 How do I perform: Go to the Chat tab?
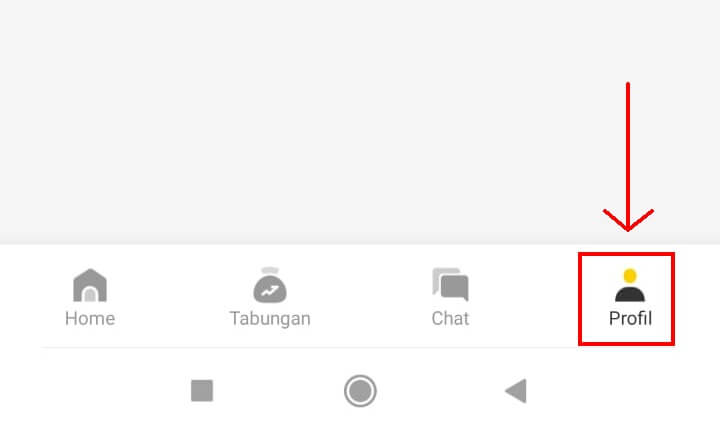click(450, 298)
